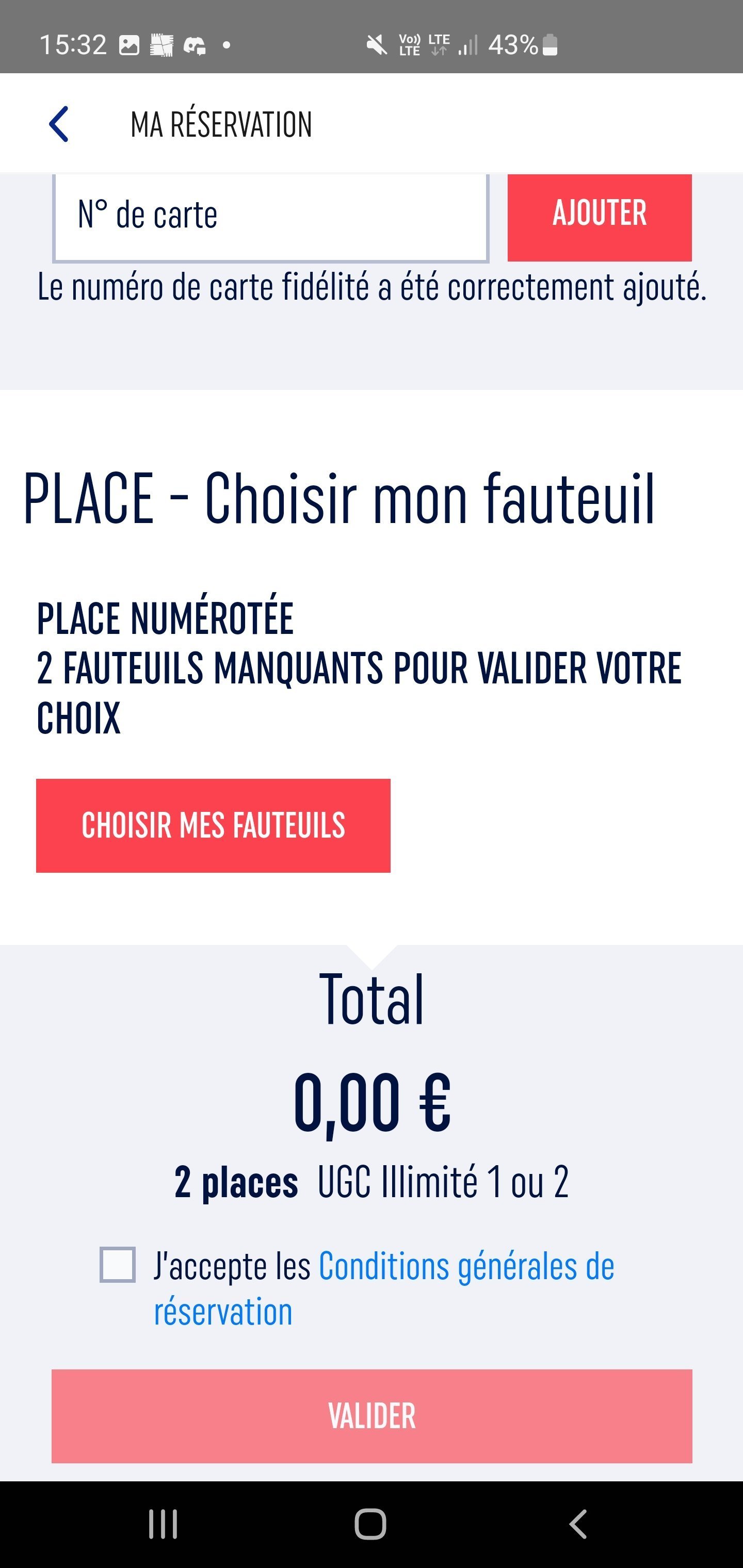Go to the system home screen
Screen dimensions: 743x1568
370,1524
